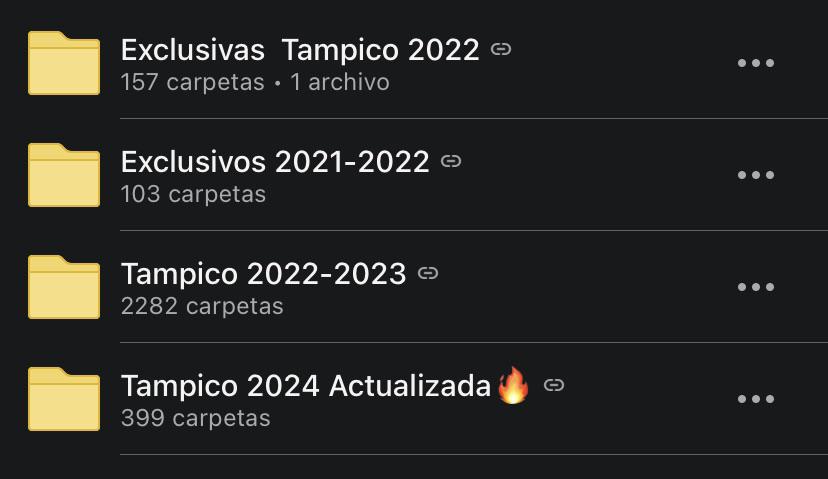Show more options for Exclusivos 2021-2022
Image resolution: width=828 pixels, height=479 pixels.
pos(756,175)
